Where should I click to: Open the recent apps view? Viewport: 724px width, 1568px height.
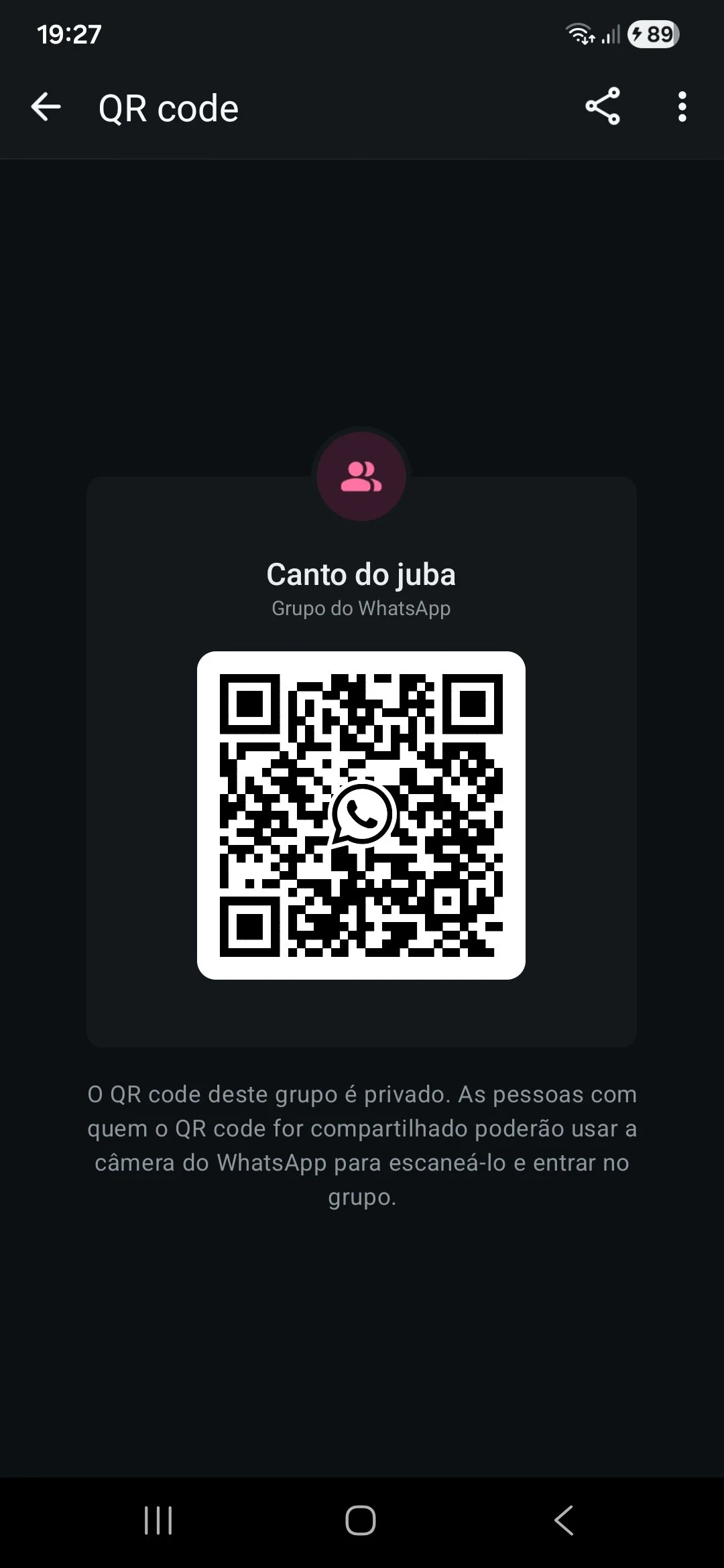click(158, 1520)
